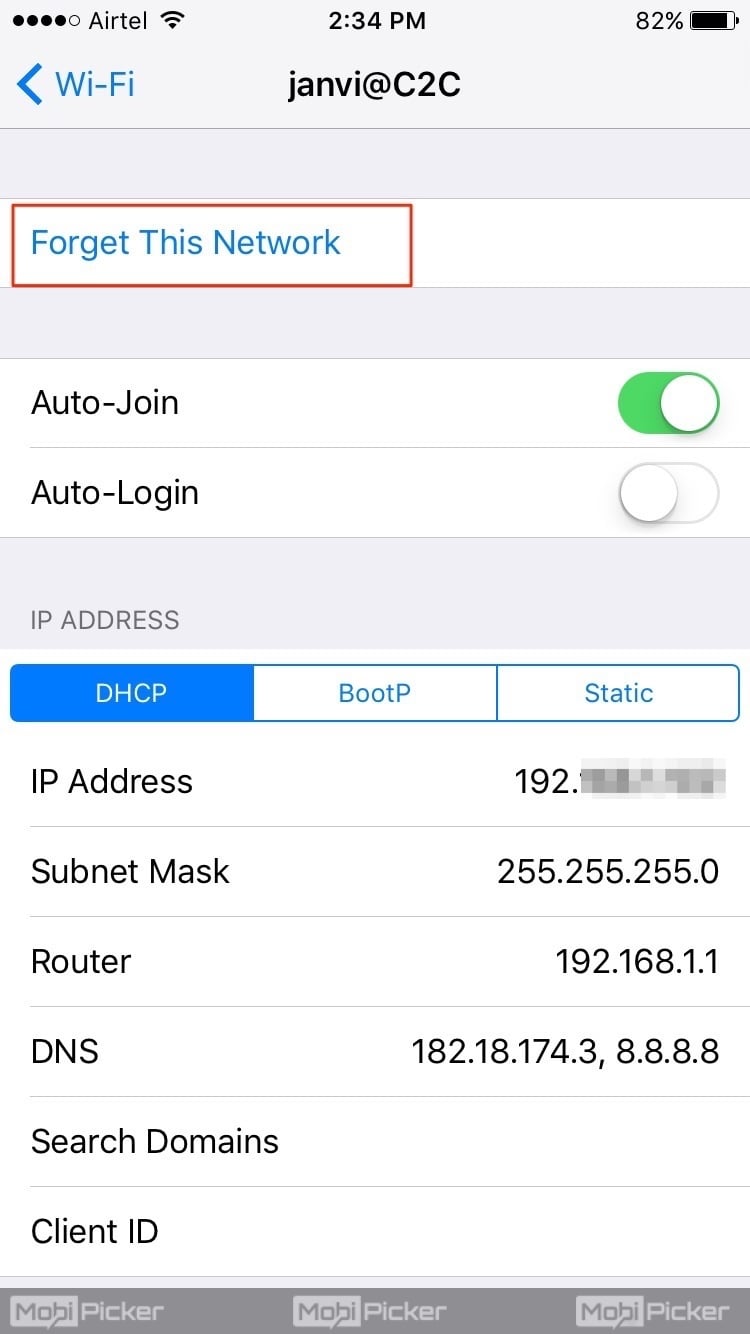
Task: Go back to the Wi-Fi list
Action: (x=76, y=84)
